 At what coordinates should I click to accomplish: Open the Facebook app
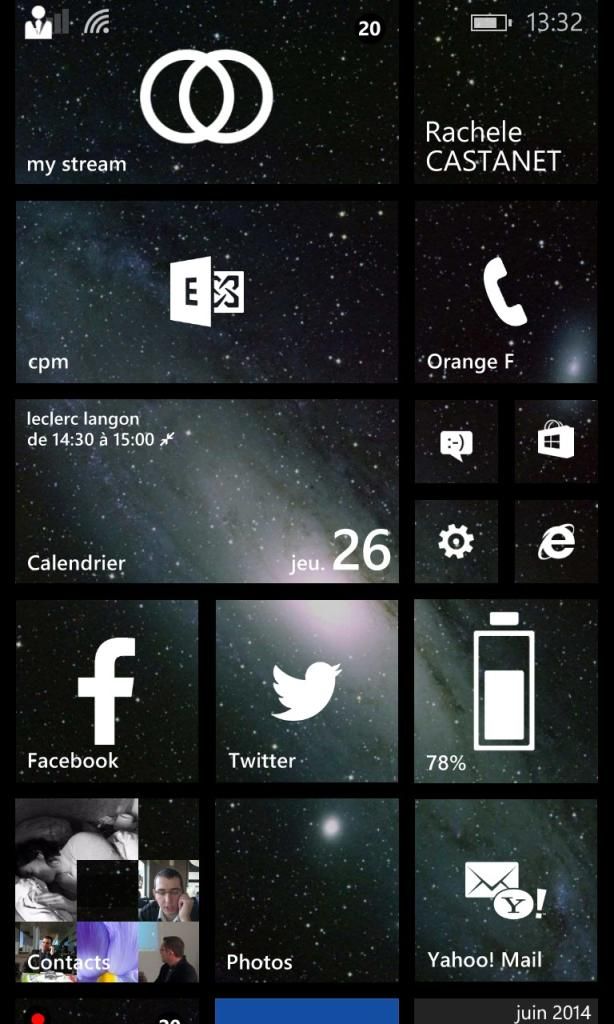point(106,691)
